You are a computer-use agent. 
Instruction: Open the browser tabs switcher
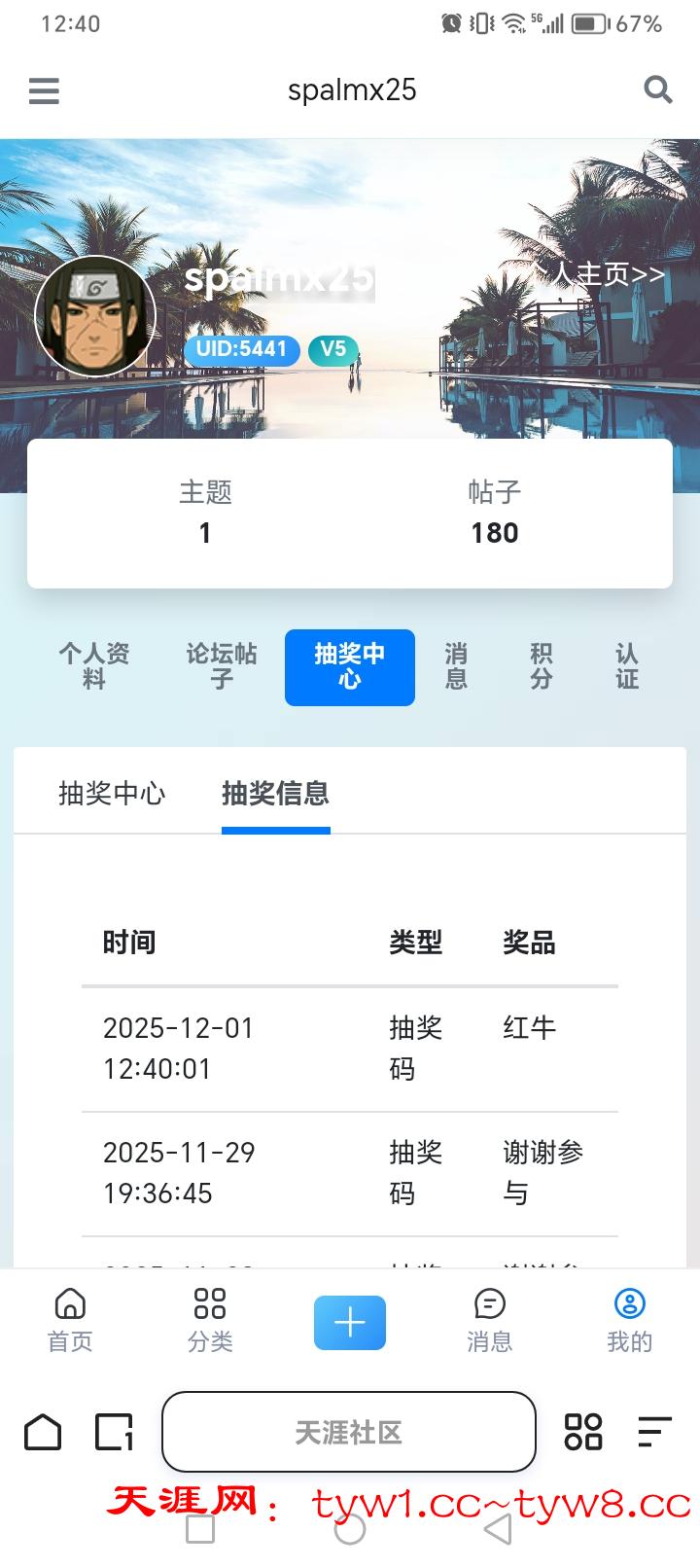pos(114,1432)
